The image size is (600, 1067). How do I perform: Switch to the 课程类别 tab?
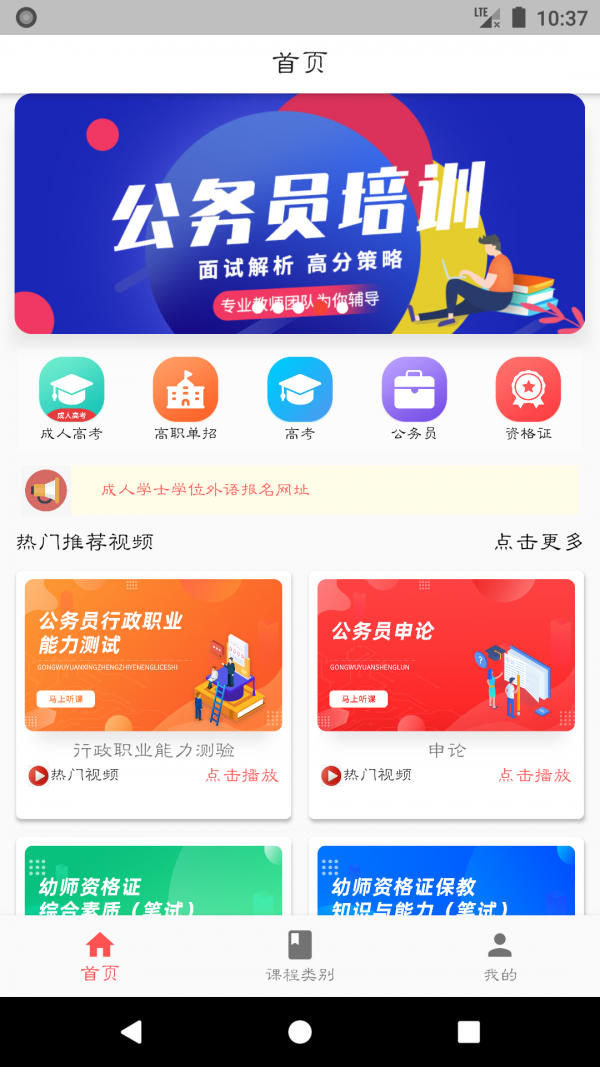[x=300, y=956]
